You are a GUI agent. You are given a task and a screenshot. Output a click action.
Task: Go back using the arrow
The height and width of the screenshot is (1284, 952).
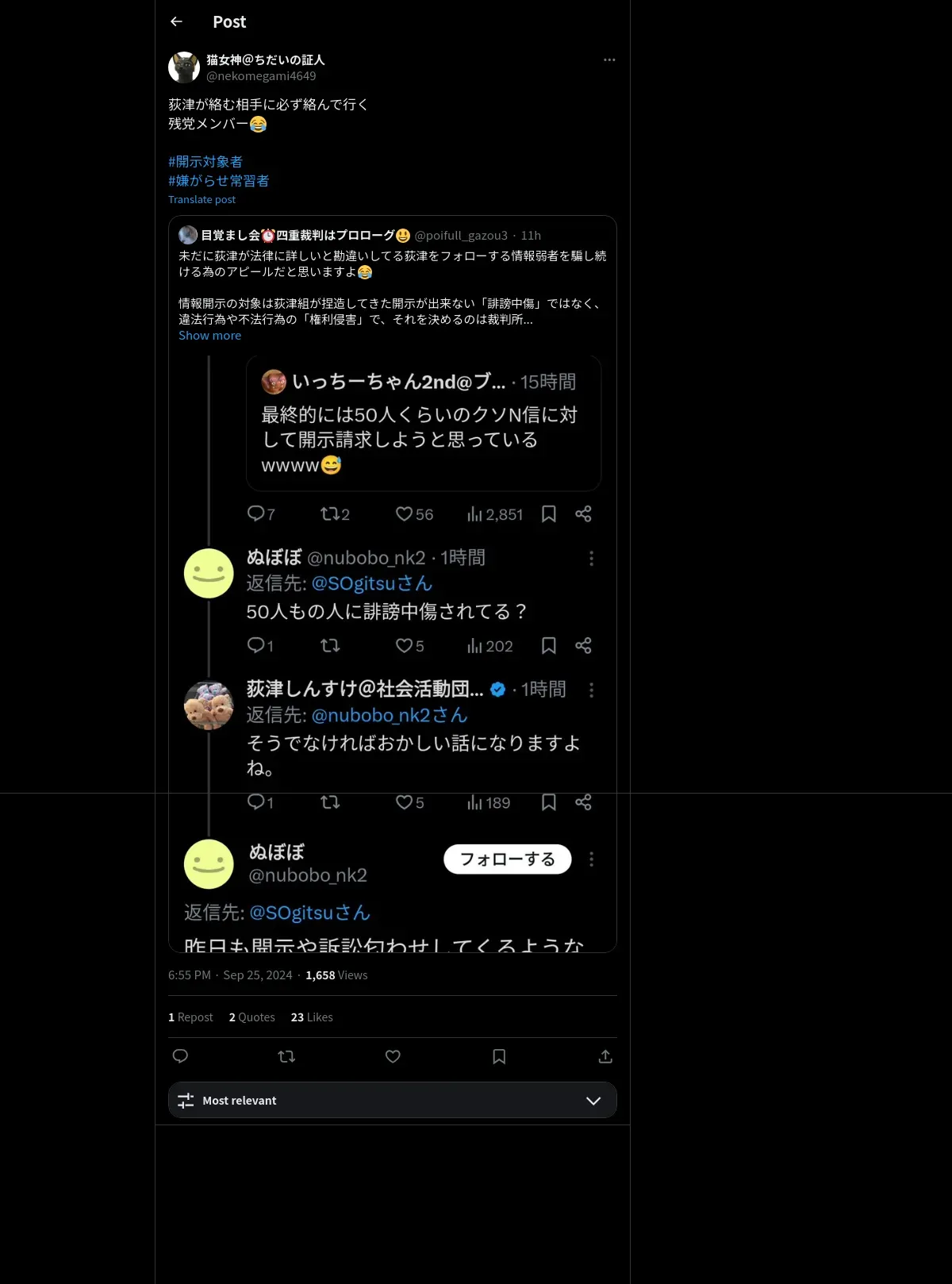pos(176,22)
